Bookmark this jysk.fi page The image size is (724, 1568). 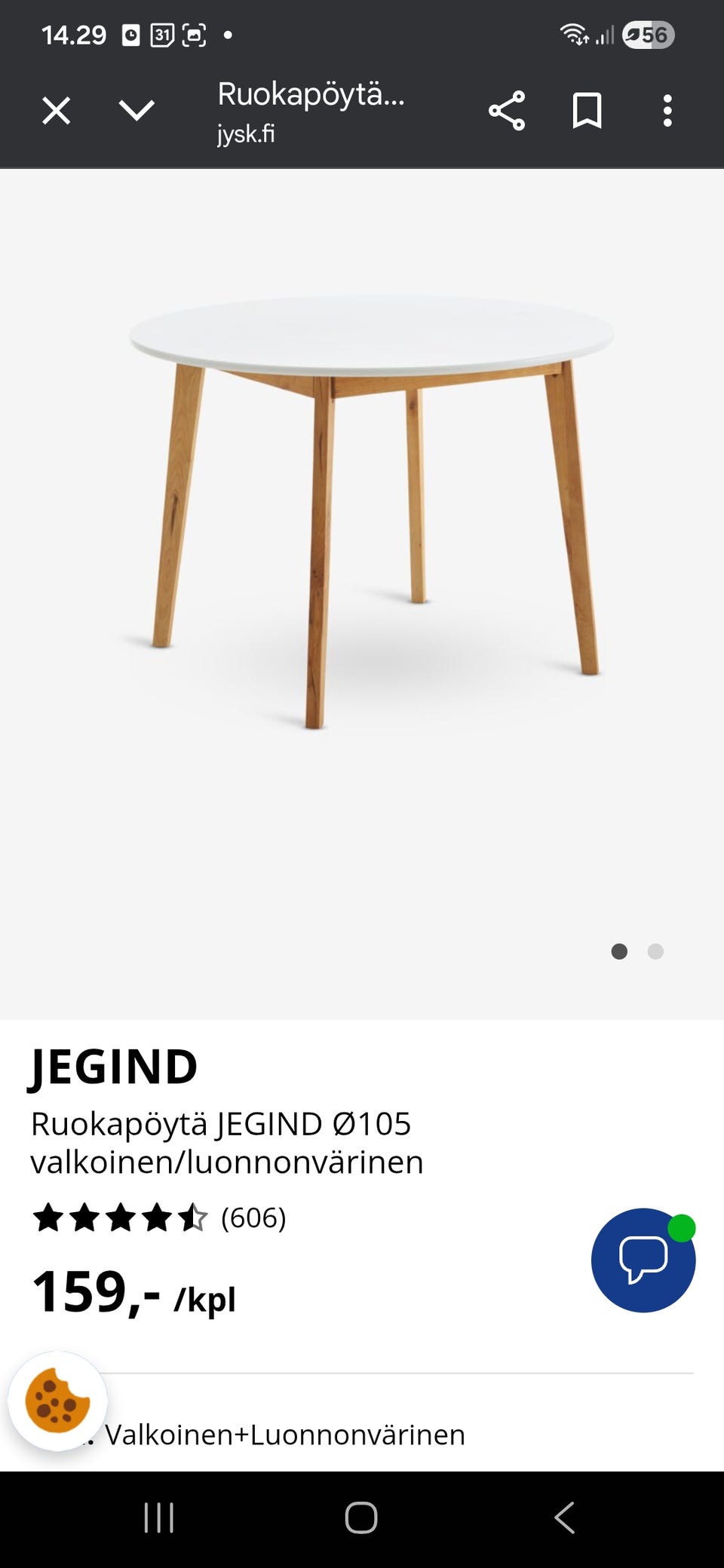pyautogui.click(x=587, y=111)
